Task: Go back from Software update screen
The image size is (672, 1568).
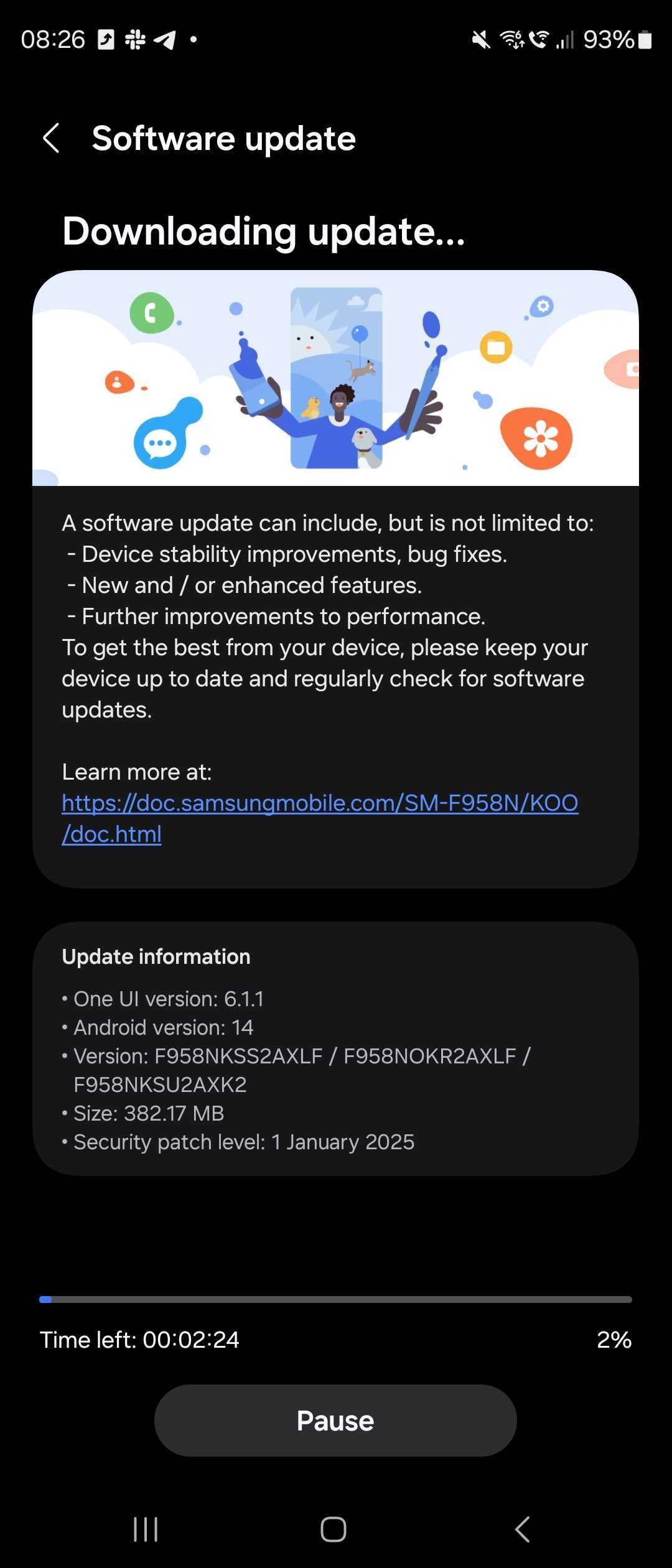Action: [51, 138]
